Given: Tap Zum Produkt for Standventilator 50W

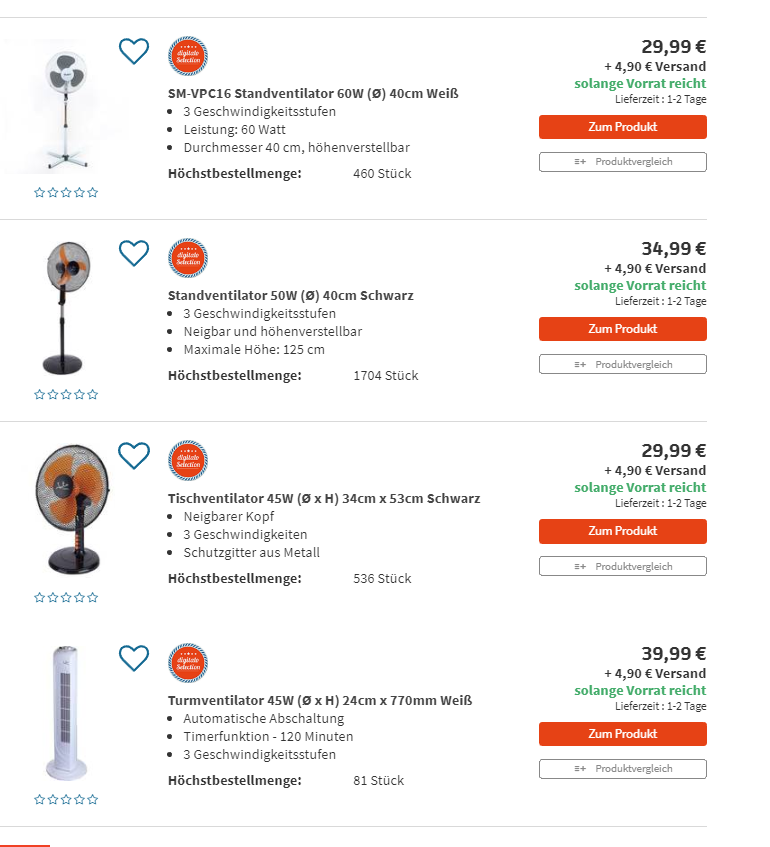Looking at the screenshot, I should [x=622, y=329].
